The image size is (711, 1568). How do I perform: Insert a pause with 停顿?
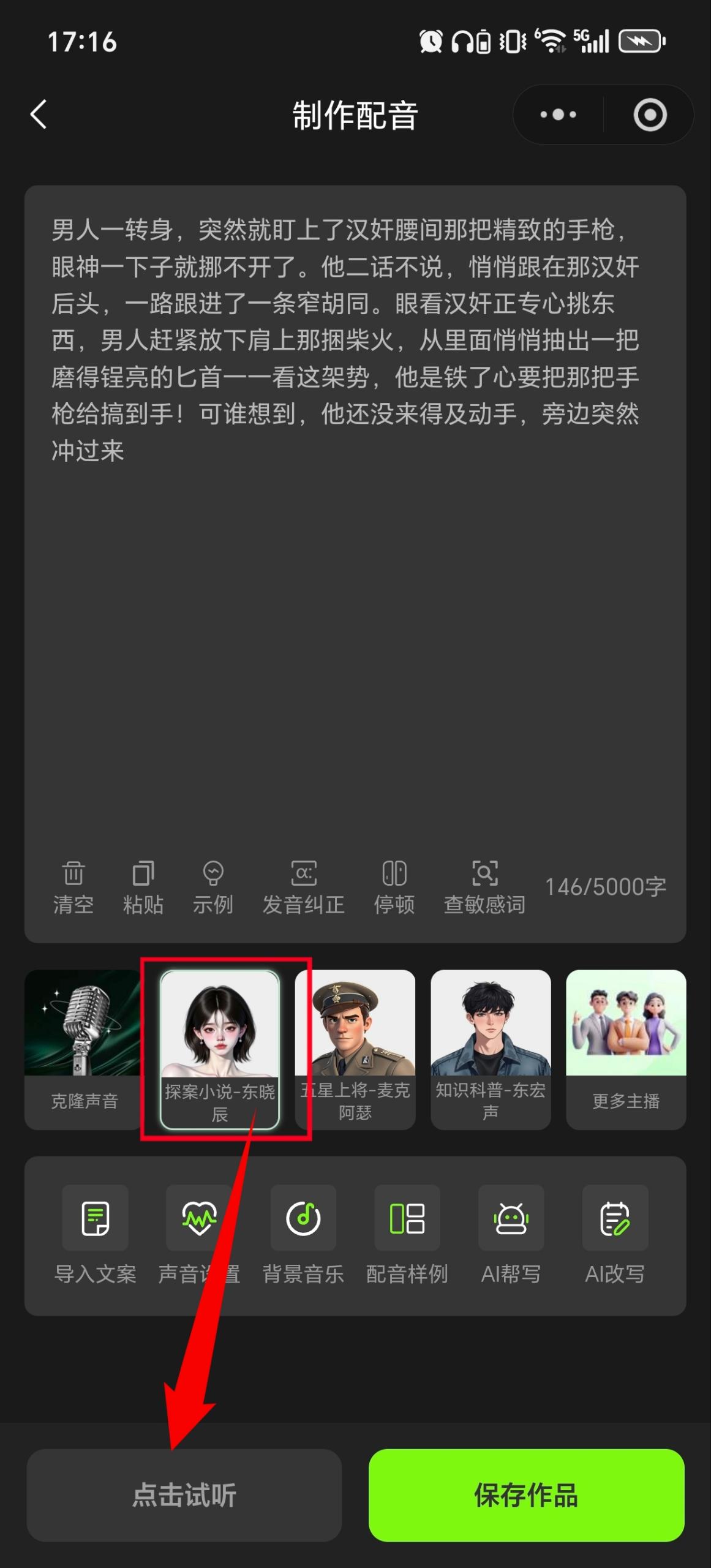394,888
